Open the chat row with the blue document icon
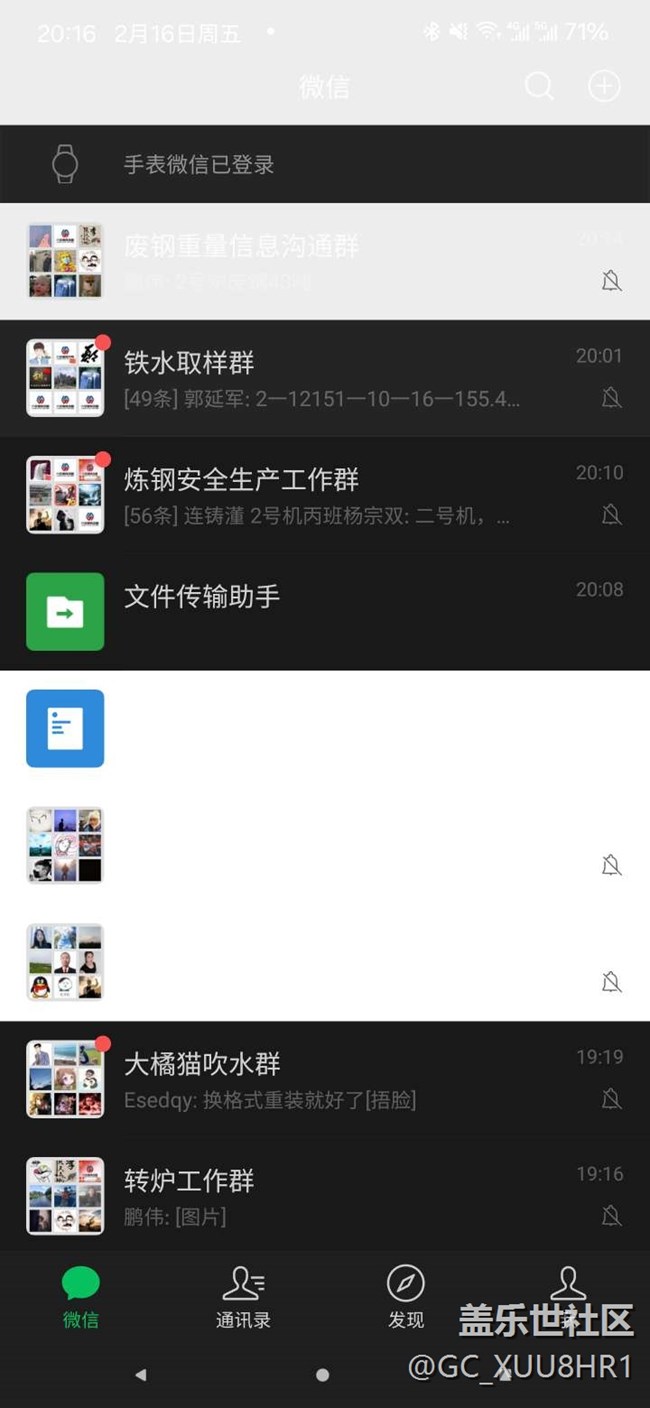650x1408 pixels. coord(325,729)
